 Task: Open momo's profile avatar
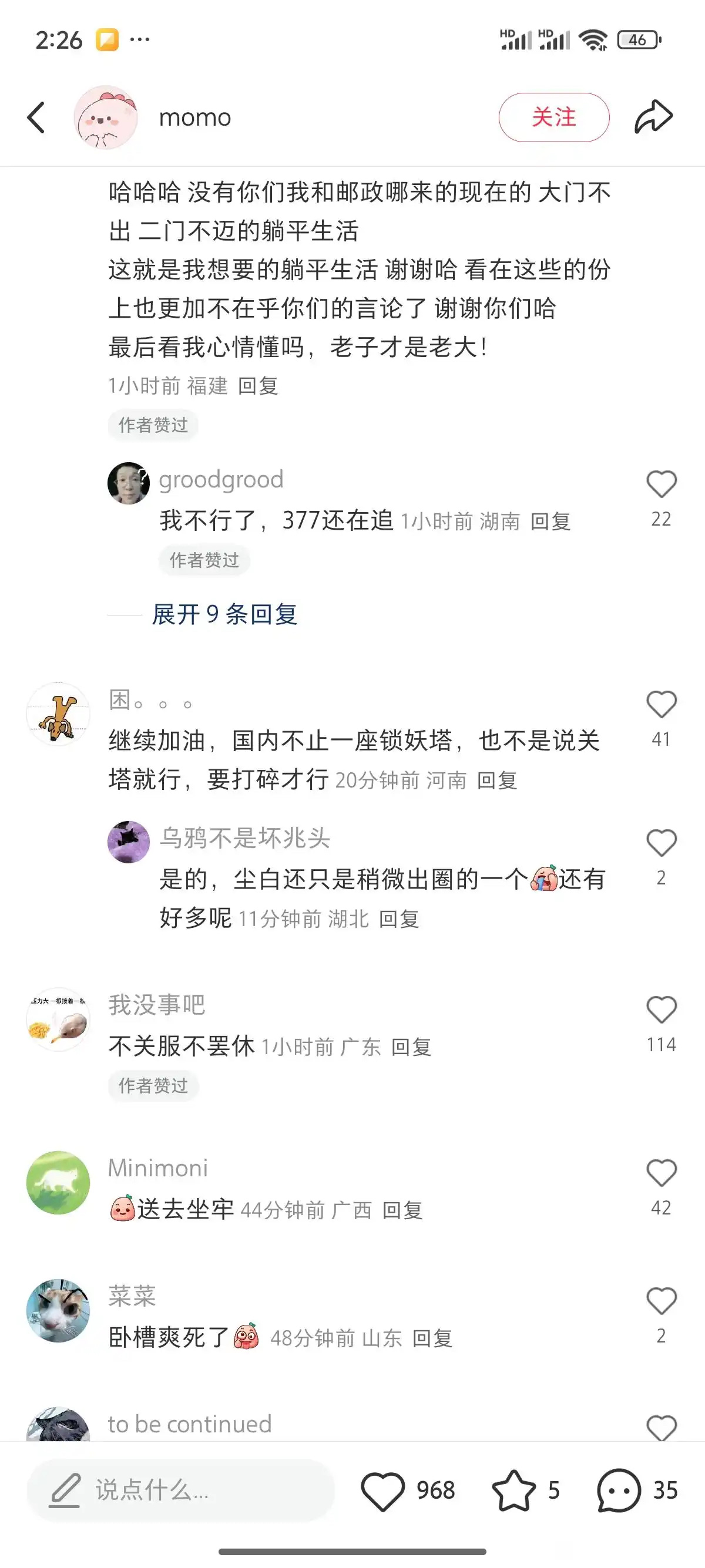[105, 117]
